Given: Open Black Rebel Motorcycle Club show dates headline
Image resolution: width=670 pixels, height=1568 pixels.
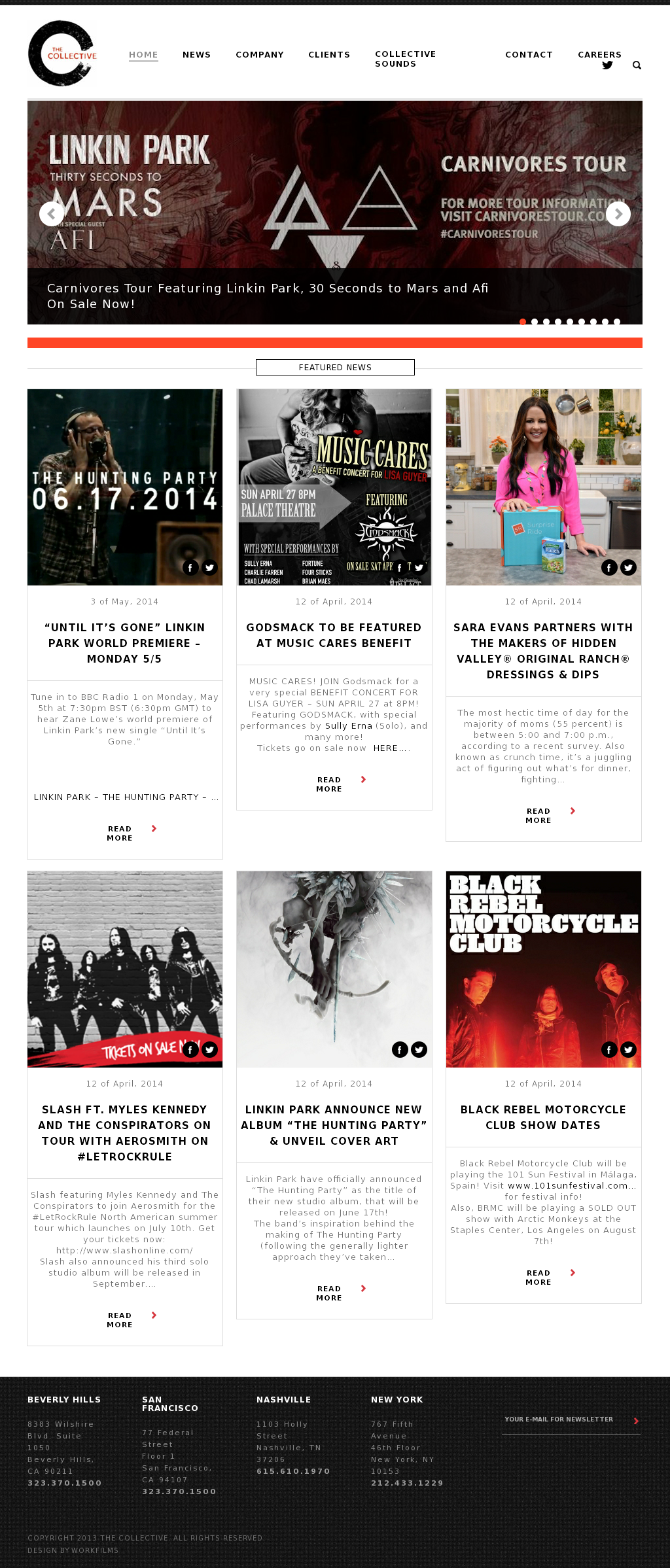Looking at the screenshot, I should point(544,1117).
